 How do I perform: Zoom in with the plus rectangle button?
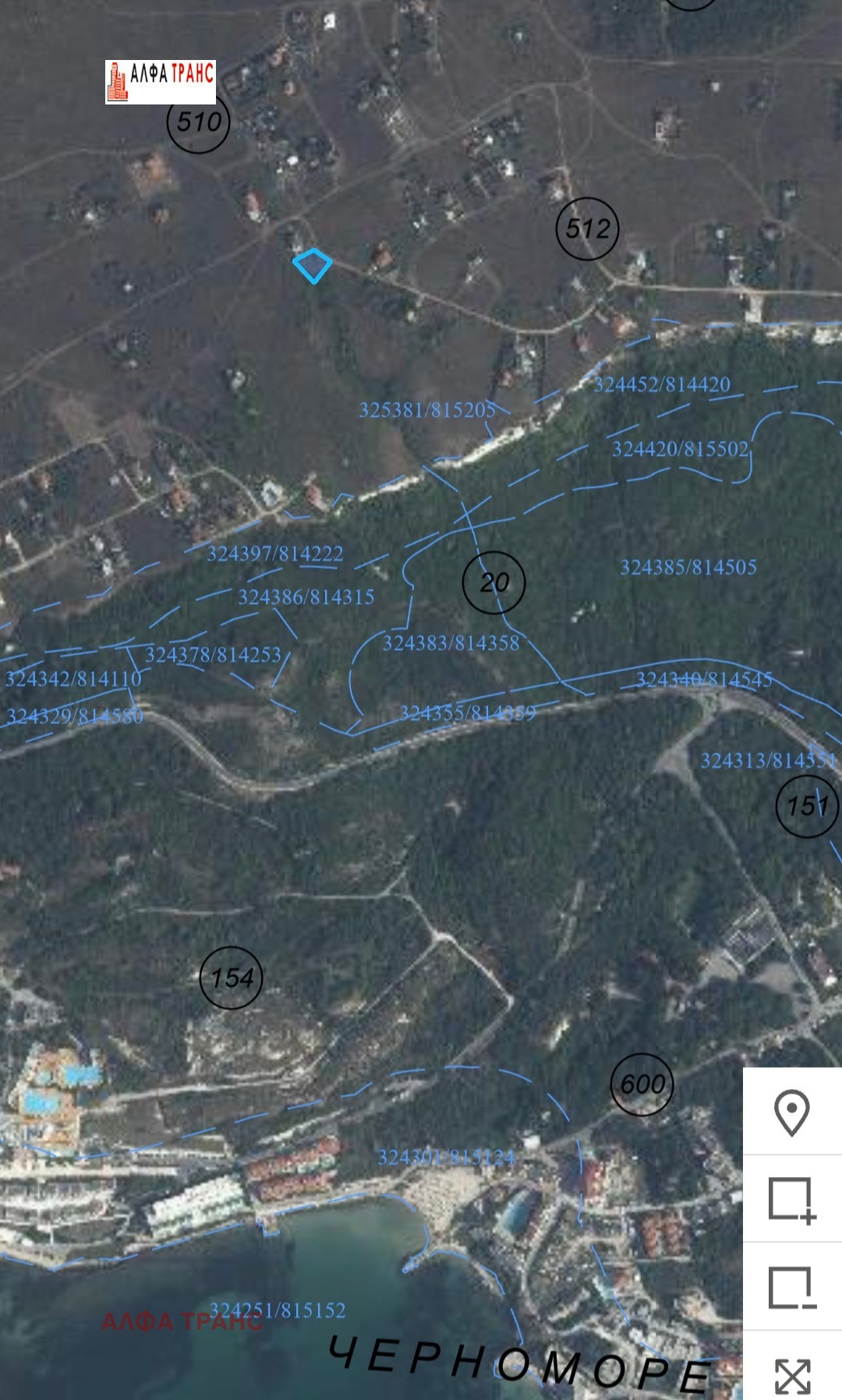[792, 1200]
